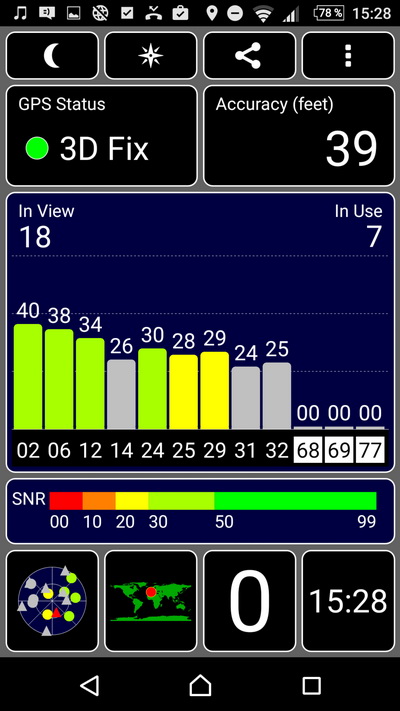
Task: Switch to night mode with the moon icon
Action: point(52,55)
